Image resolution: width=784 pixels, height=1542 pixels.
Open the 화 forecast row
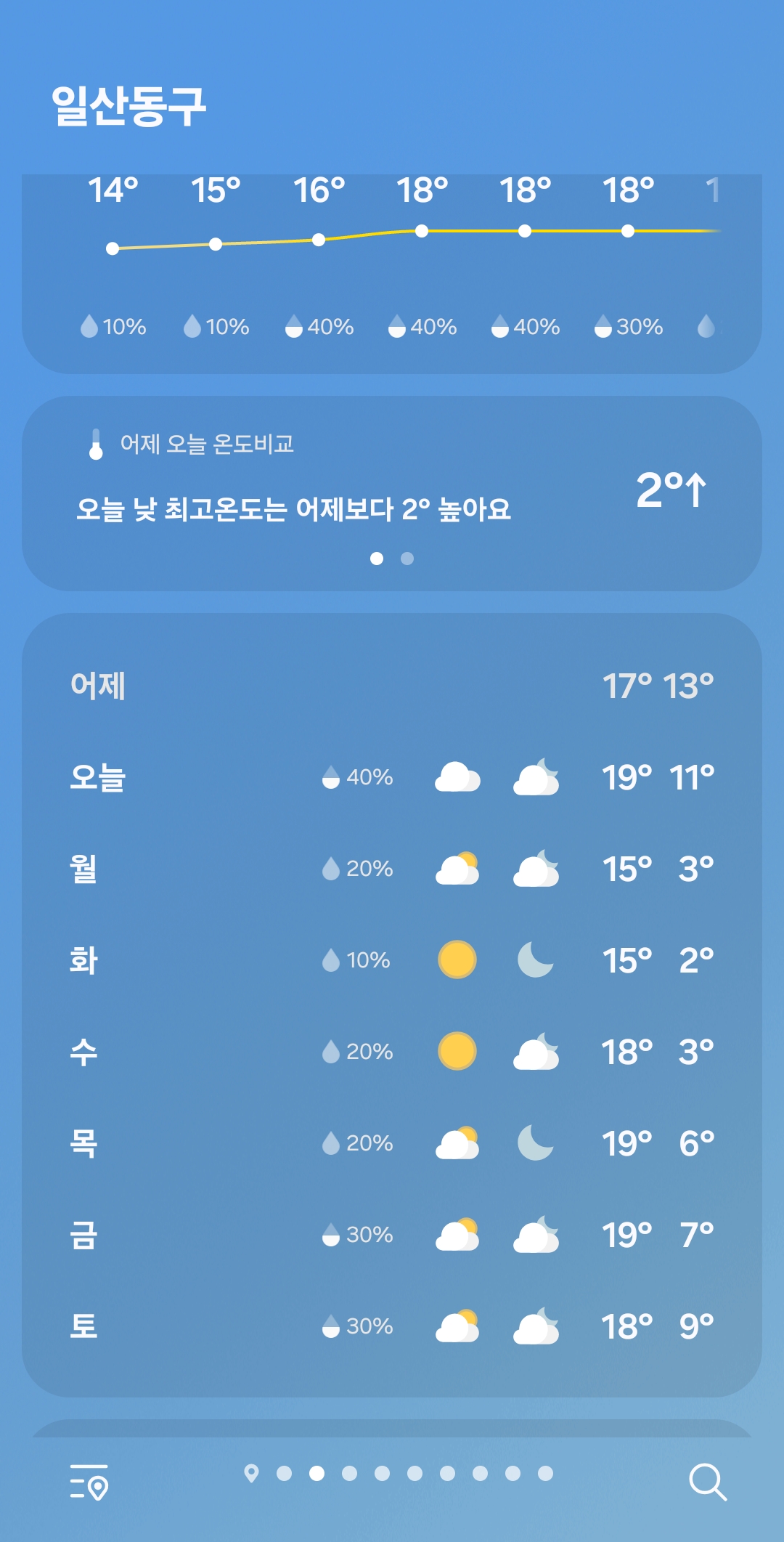(392, 960)
